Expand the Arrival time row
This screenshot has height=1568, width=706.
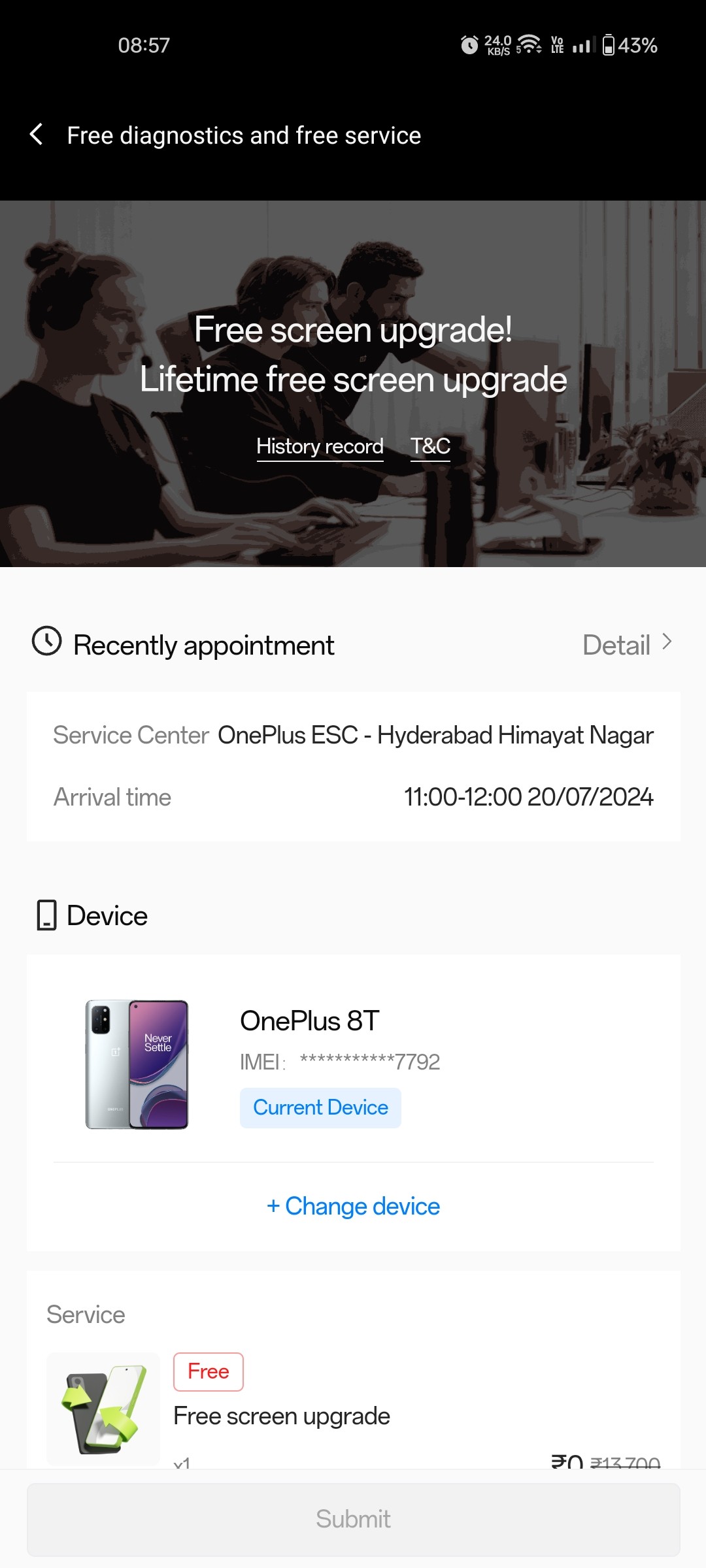point(353,796)
